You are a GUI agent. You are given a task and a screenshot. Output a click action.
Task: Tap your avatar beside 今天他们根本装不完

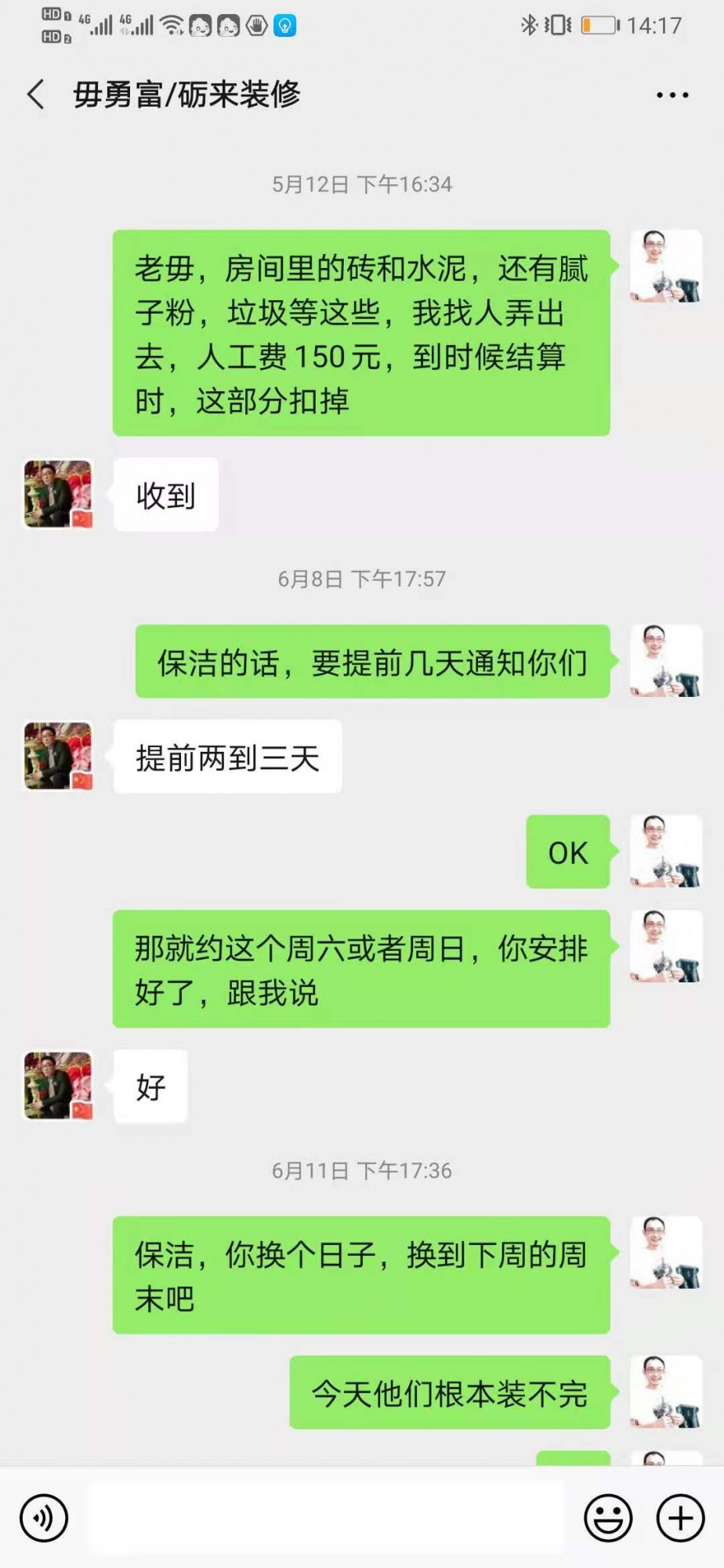(665, 1392)
